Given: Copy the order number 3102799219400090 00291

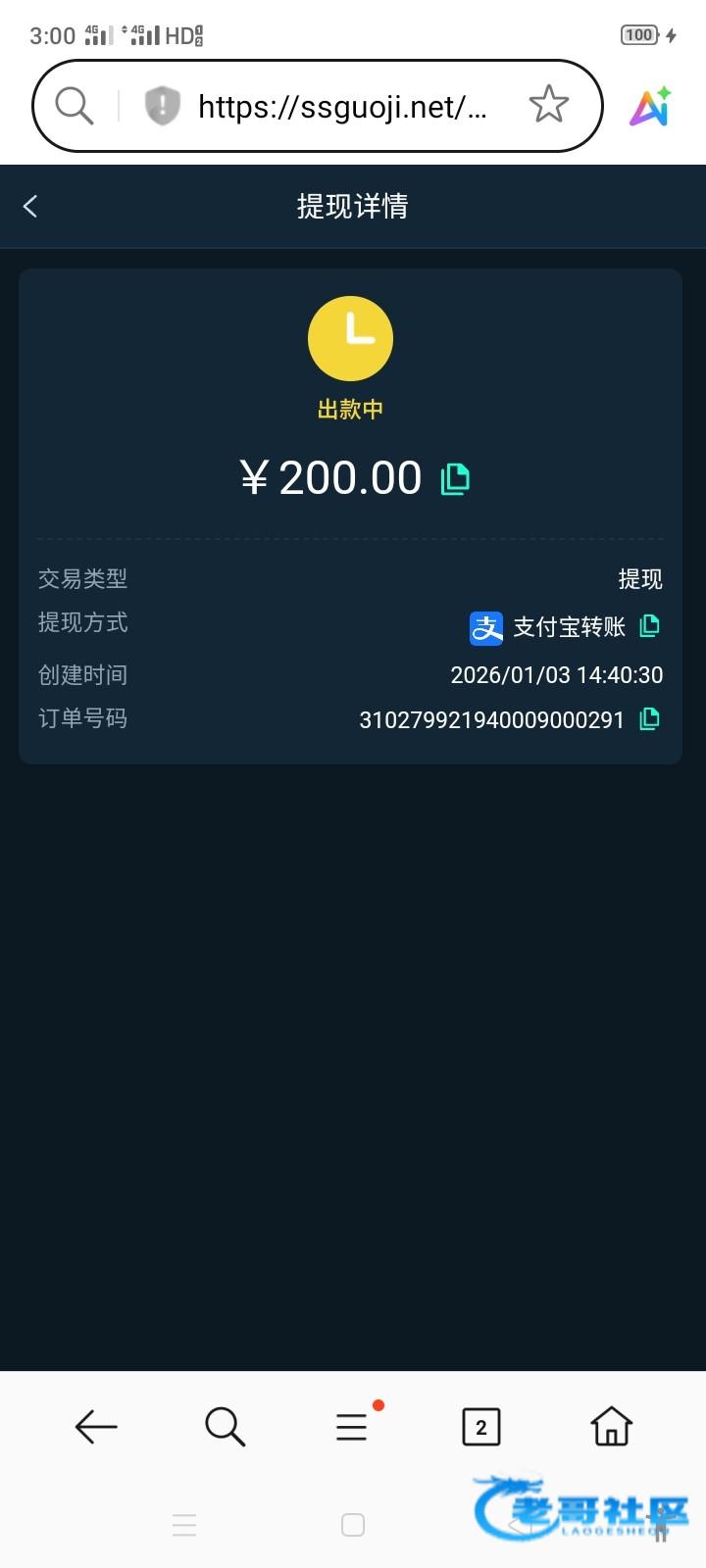Looking at the screenshot, I should 649,719.
